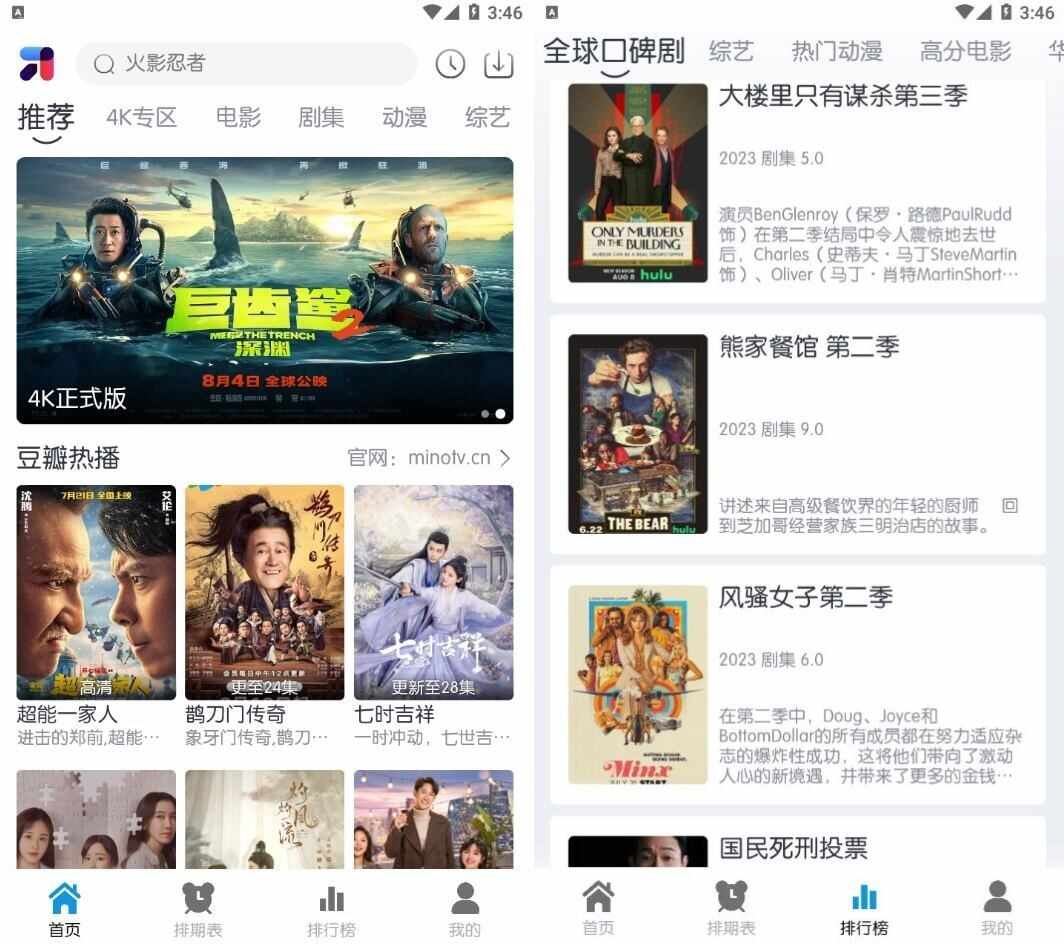This screenshot has width=1064, height=945.
Task: Open the search box showing 火影忍者
Action: 245,64
